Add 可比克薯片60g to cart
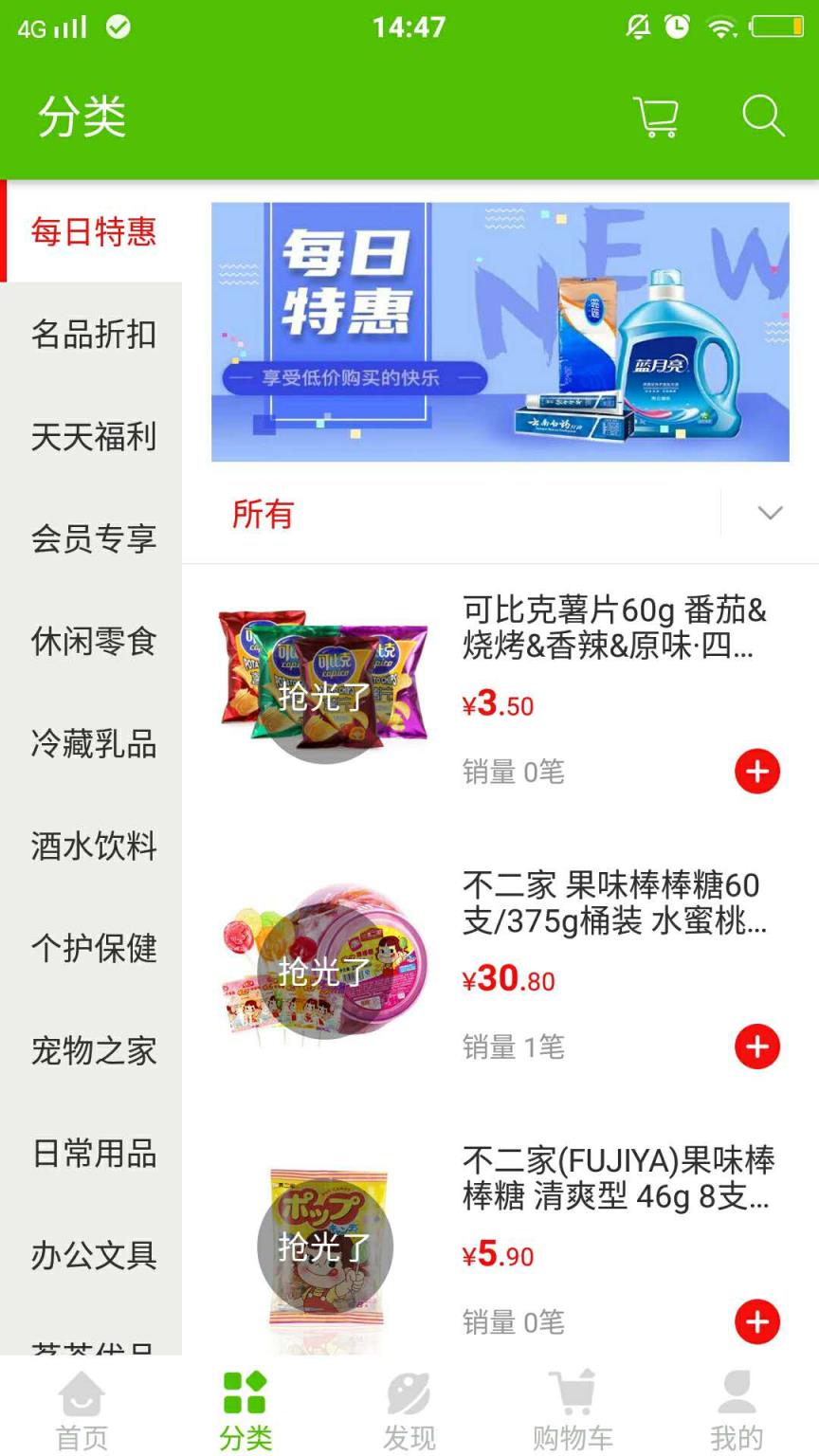The height and width of the screenshot is (1456, 819). pos(756,772)
